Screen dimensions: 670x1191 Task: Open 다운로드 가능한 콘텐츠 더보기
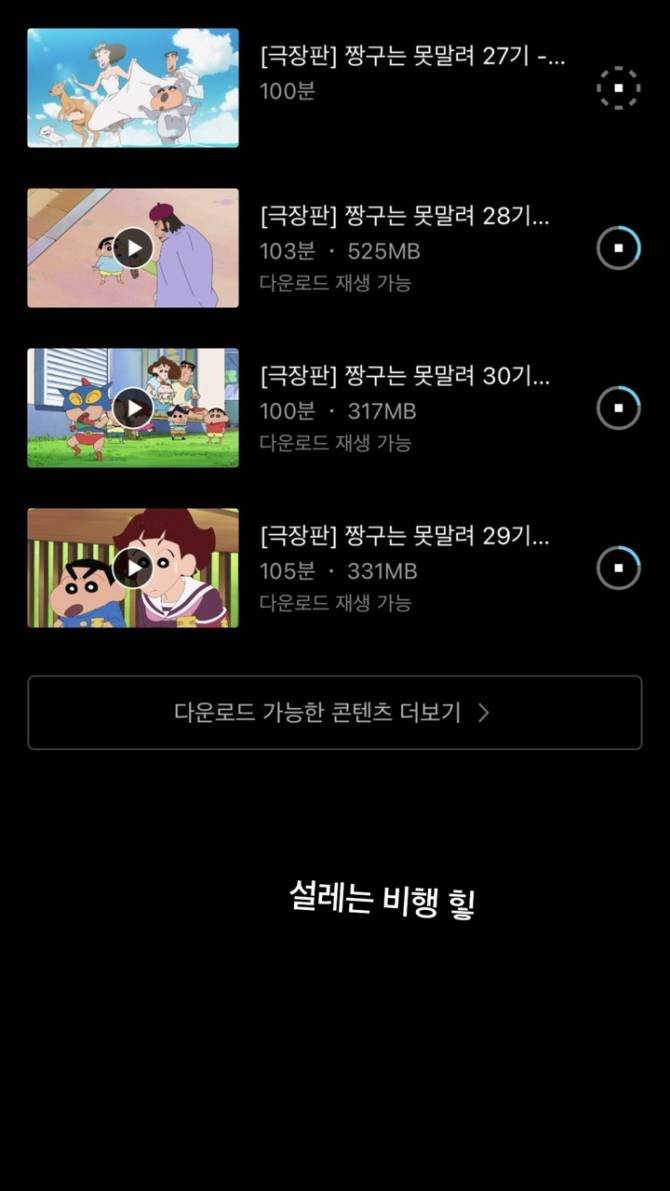pyautogui.click(x=334, y=712)
